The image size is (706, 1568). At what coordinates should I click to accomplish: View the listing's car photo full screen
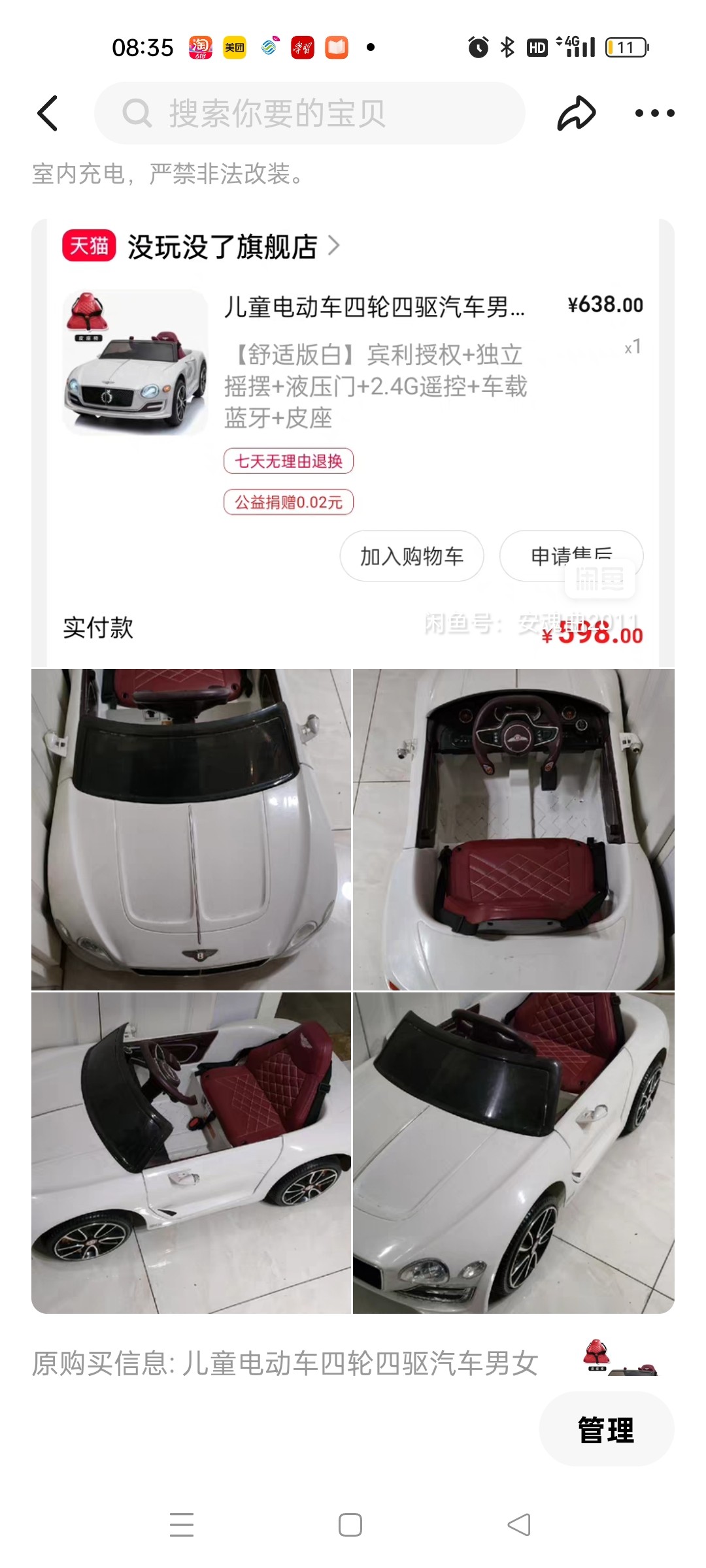(x=353, y=990)
